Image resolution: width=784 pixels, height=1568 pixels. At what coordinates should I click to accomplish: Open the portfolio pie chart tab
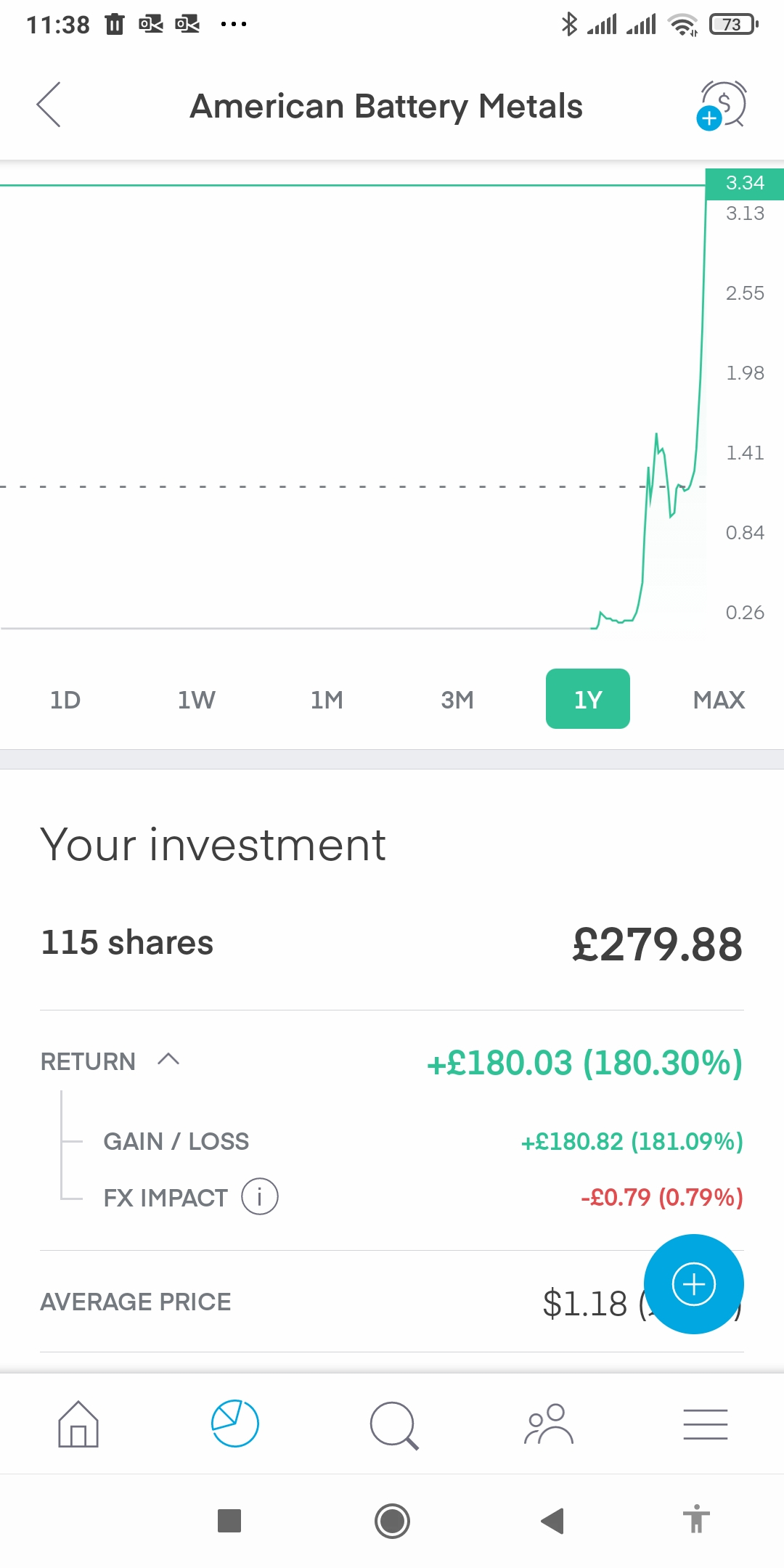[234, 1424]
